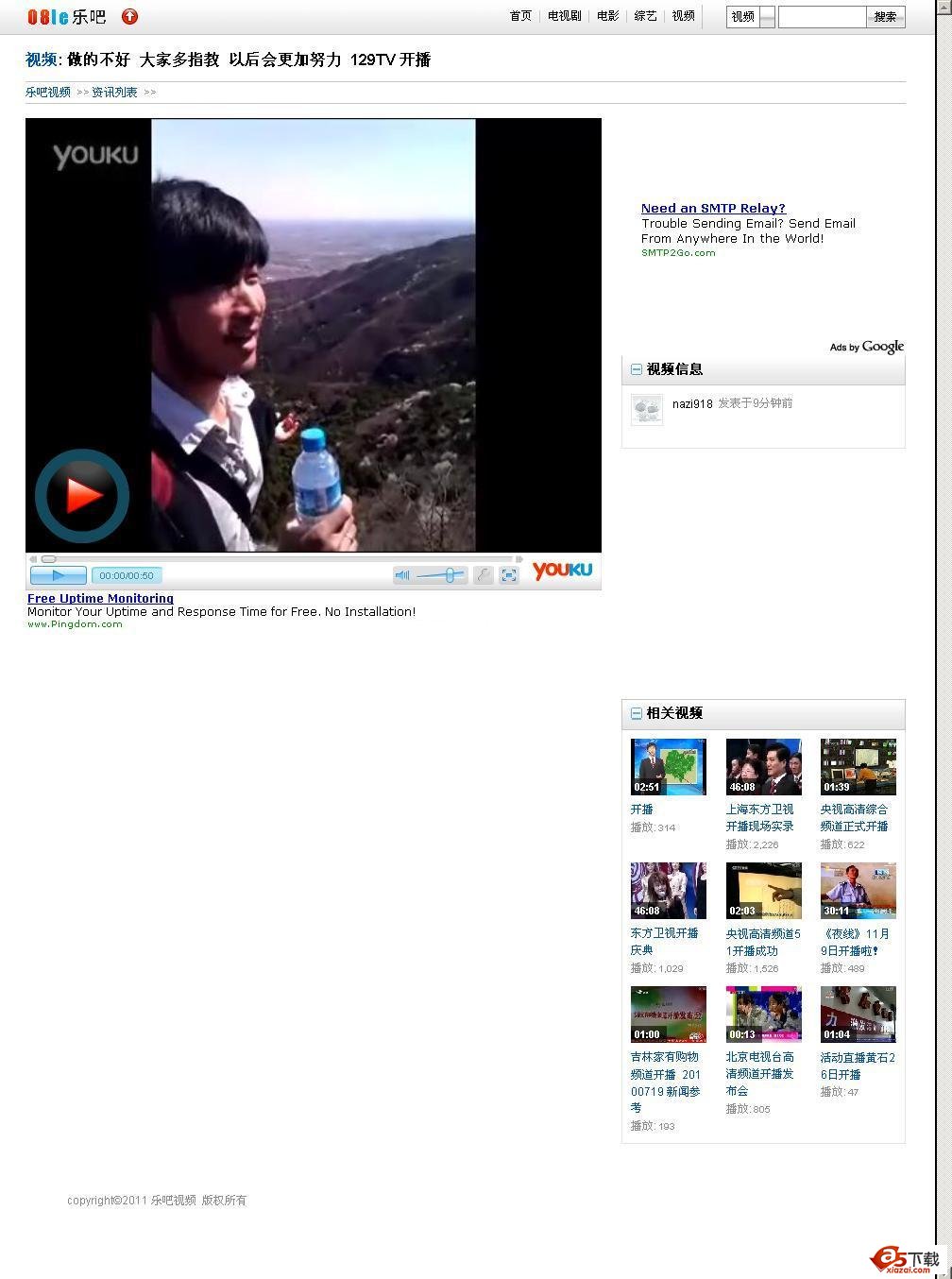The width and height of the screenshot is (952, 1279).
Task: Open the Need an SMTP Relay ad link
Action: click(713, 209)
